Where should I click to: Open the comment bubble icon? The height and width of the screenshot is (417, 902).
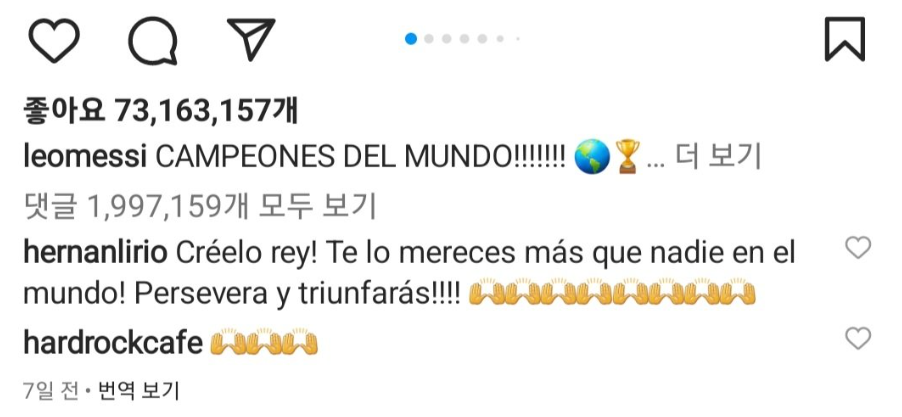pos(152,39)
